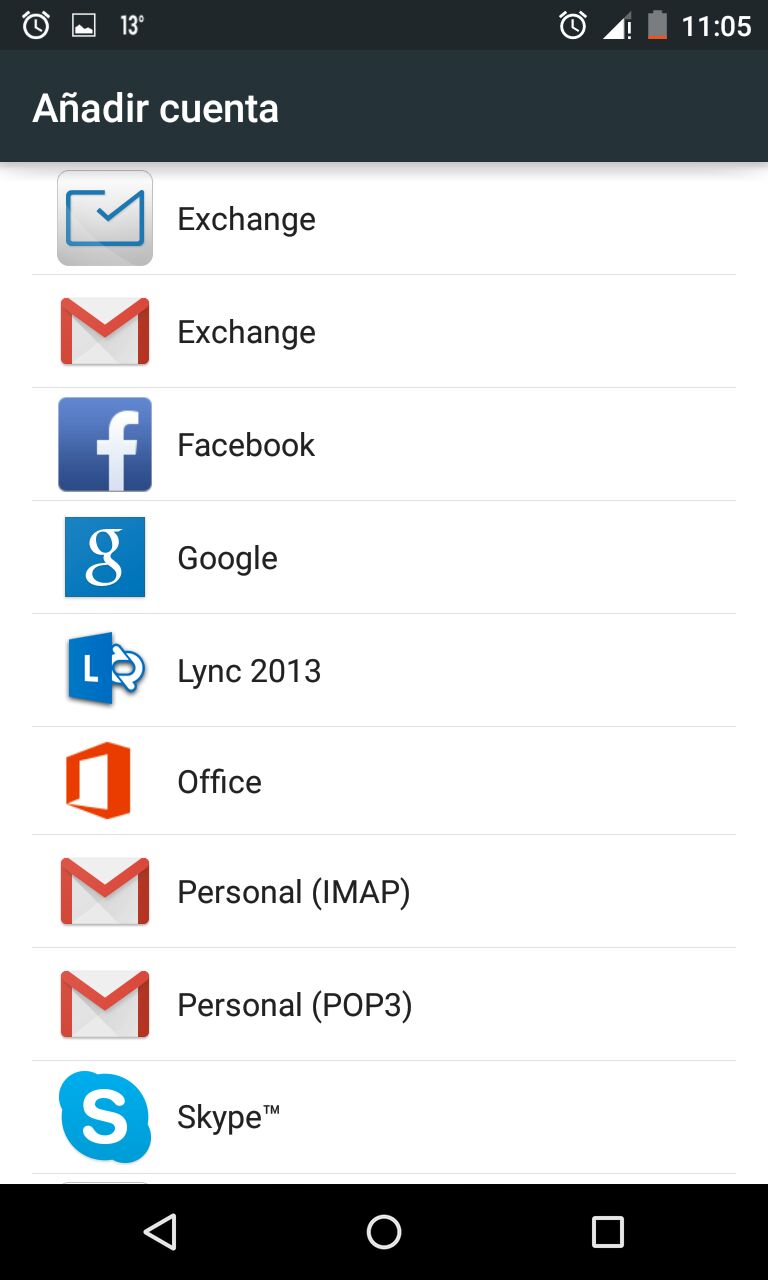
Task: Go back with the system back button
Action: pyautogui.click(x=160, y=1232)
